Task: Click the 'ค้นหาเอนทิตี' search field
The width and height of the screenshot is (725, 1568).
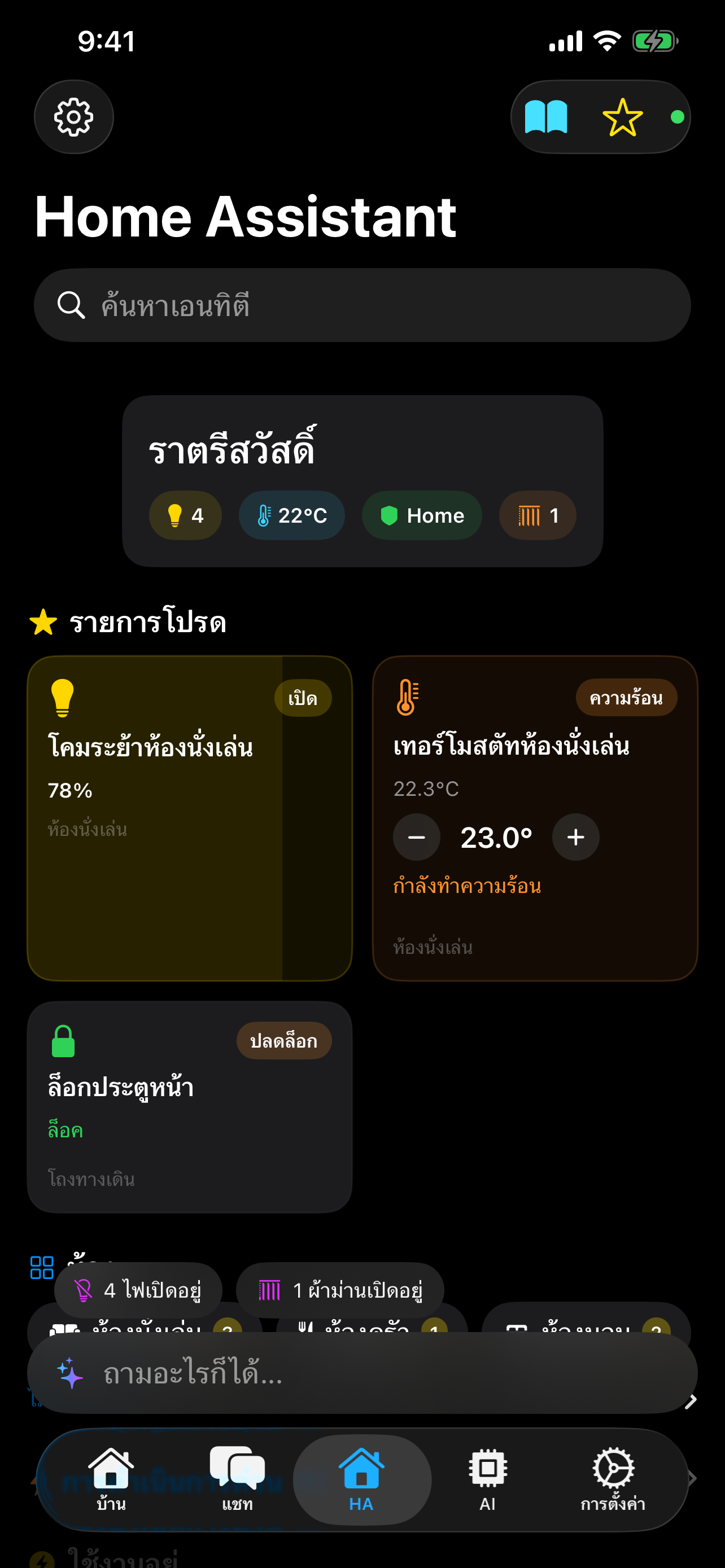Action: [362, 305]
